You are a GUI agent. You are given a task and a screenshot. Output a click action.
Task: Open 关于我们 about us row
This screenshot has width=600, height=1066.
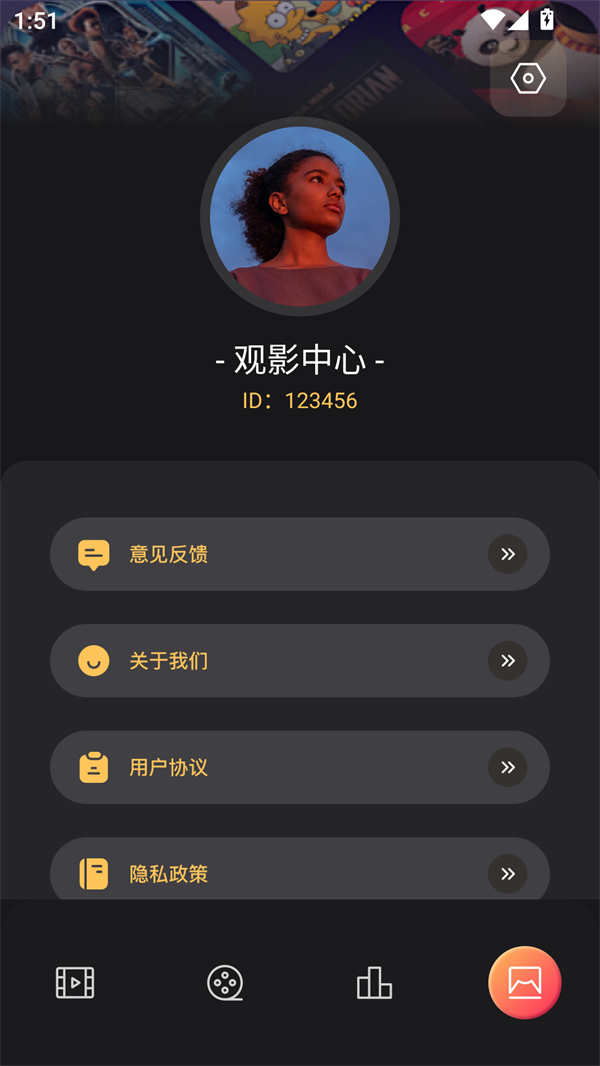point(299,661)
